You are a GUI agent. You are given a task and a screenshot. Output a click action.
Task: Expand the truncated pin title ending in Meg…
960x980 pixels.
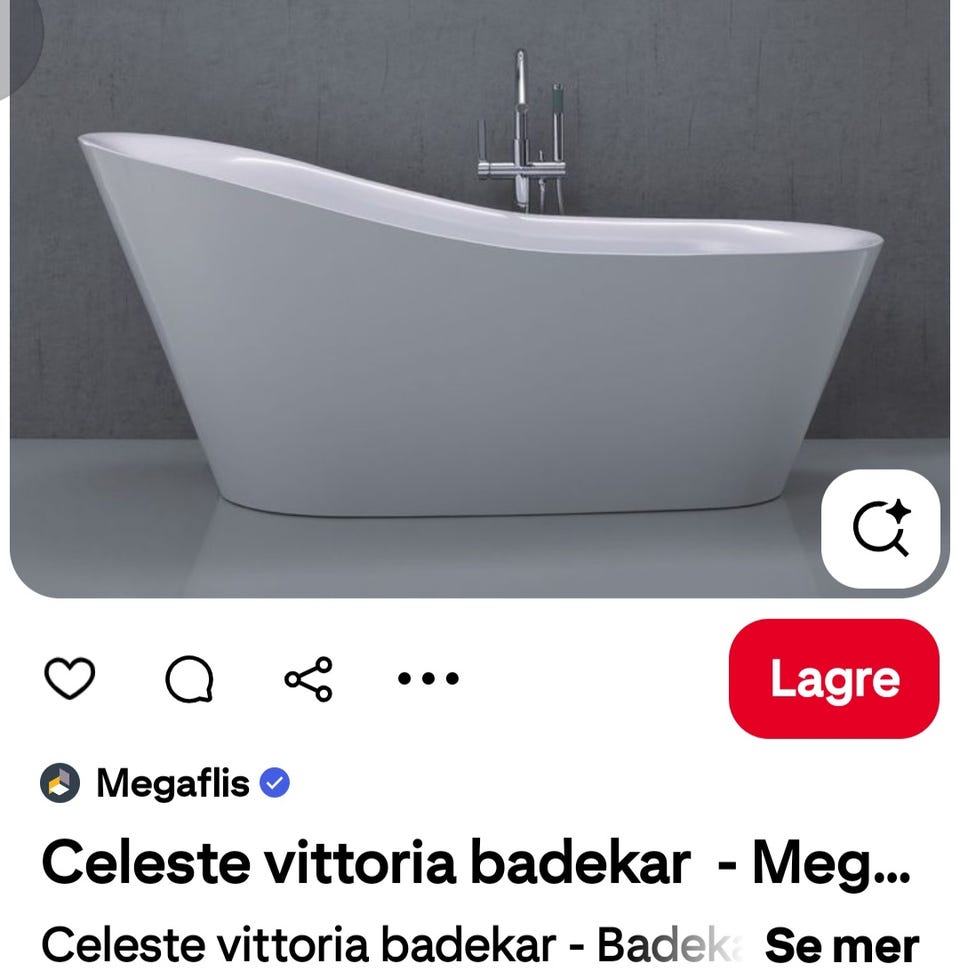pos(470,862)
